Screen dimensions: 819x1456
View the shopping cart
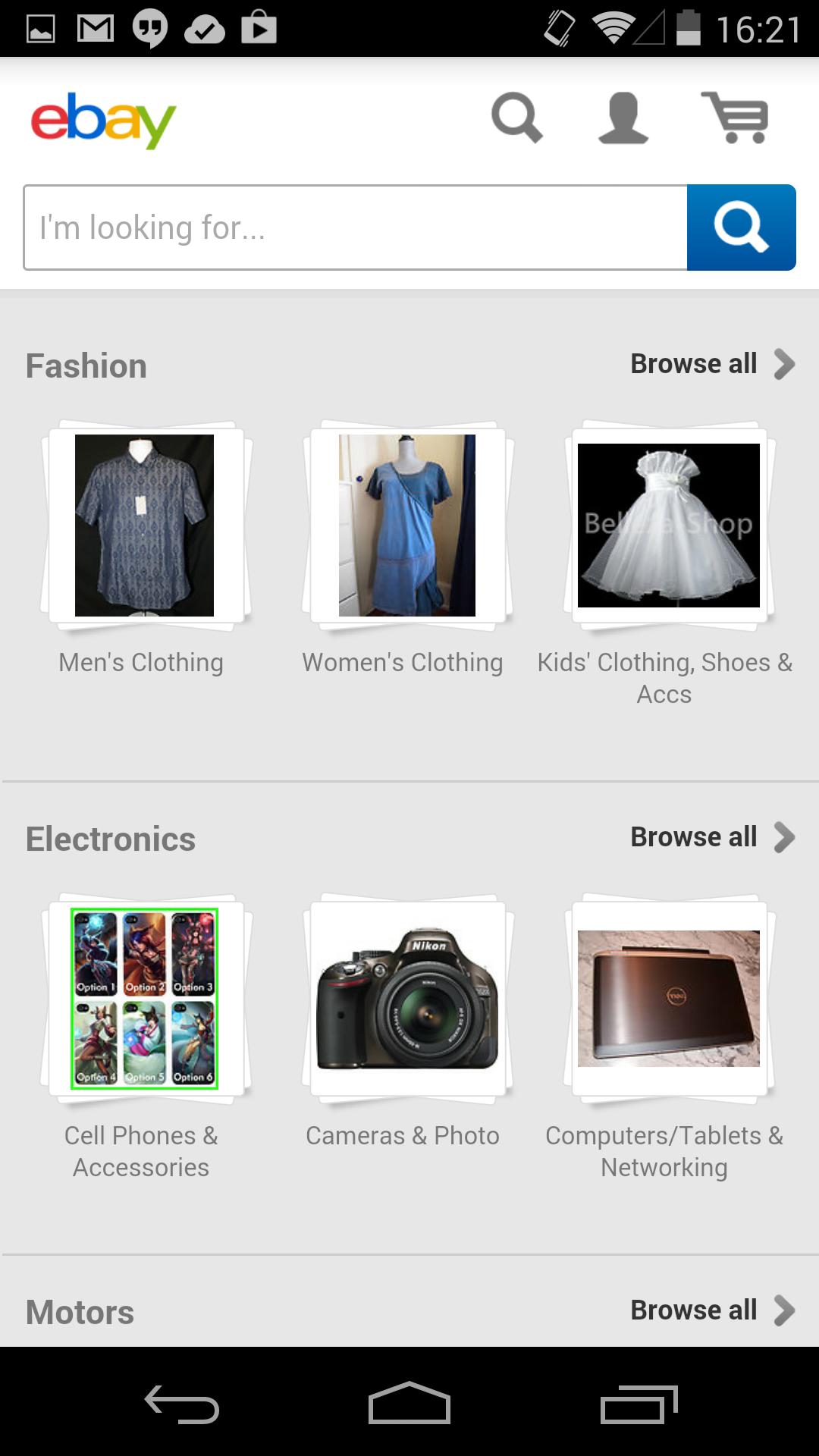[735, 118]
